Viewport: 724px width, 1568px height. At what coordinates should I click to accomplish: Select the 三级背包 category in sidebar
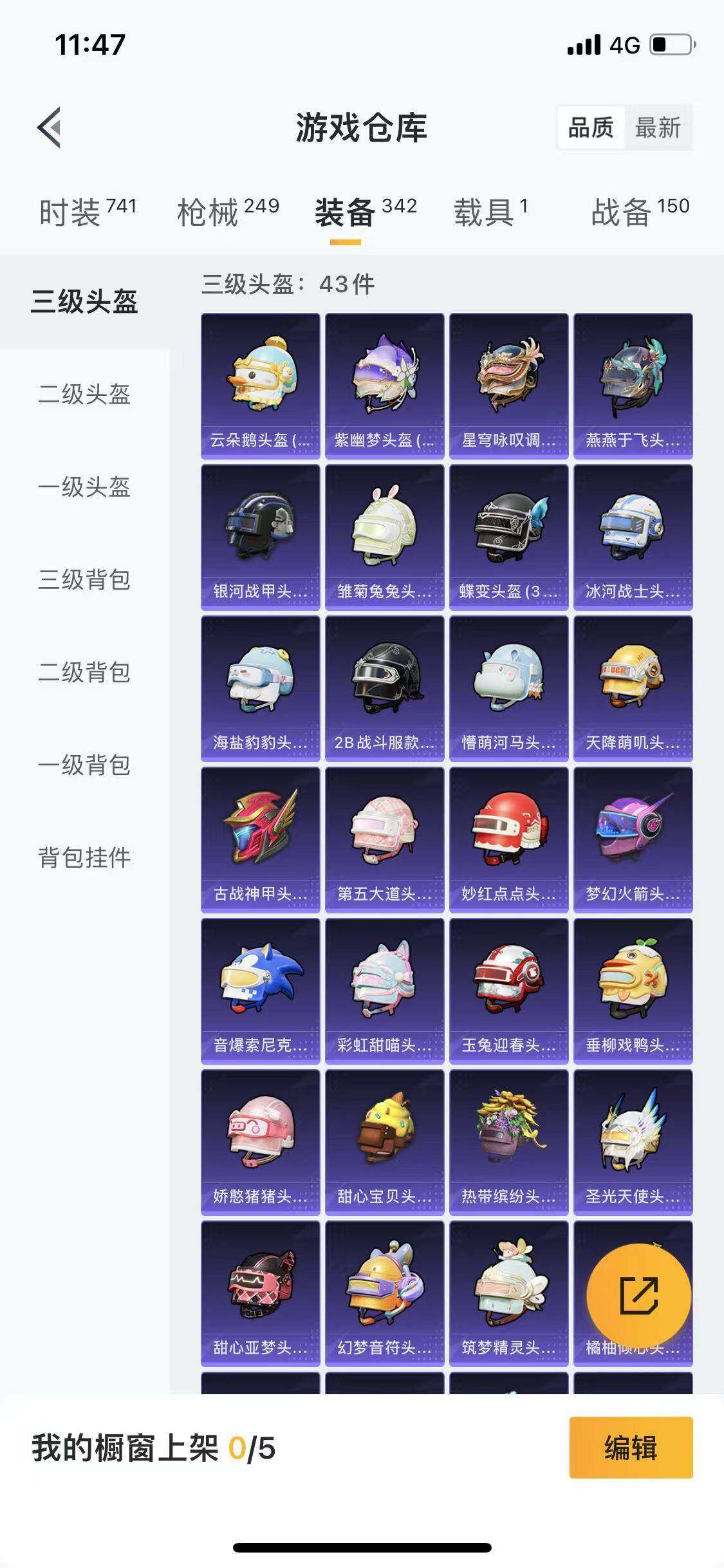click(84, 579)
